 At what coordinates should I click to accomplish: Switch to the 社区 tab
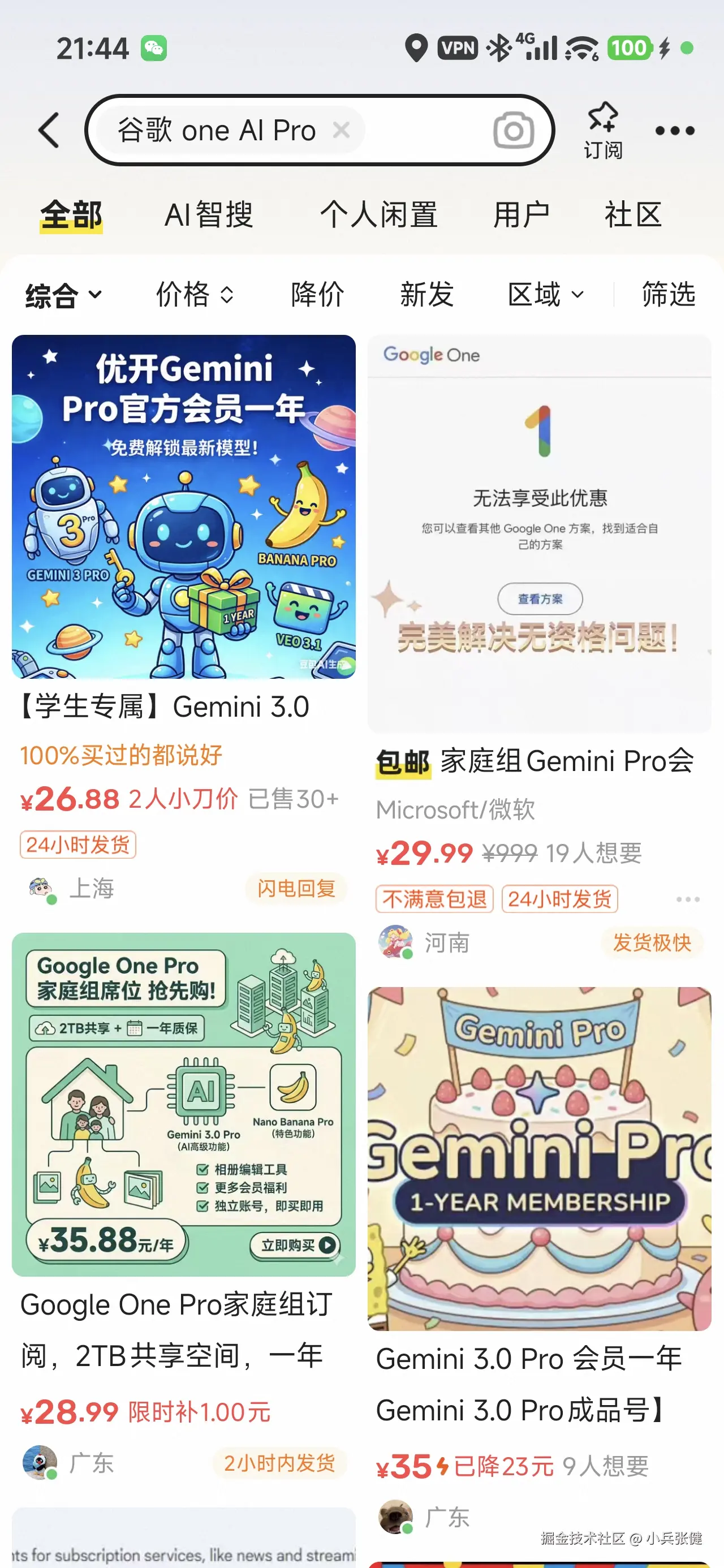633,215
